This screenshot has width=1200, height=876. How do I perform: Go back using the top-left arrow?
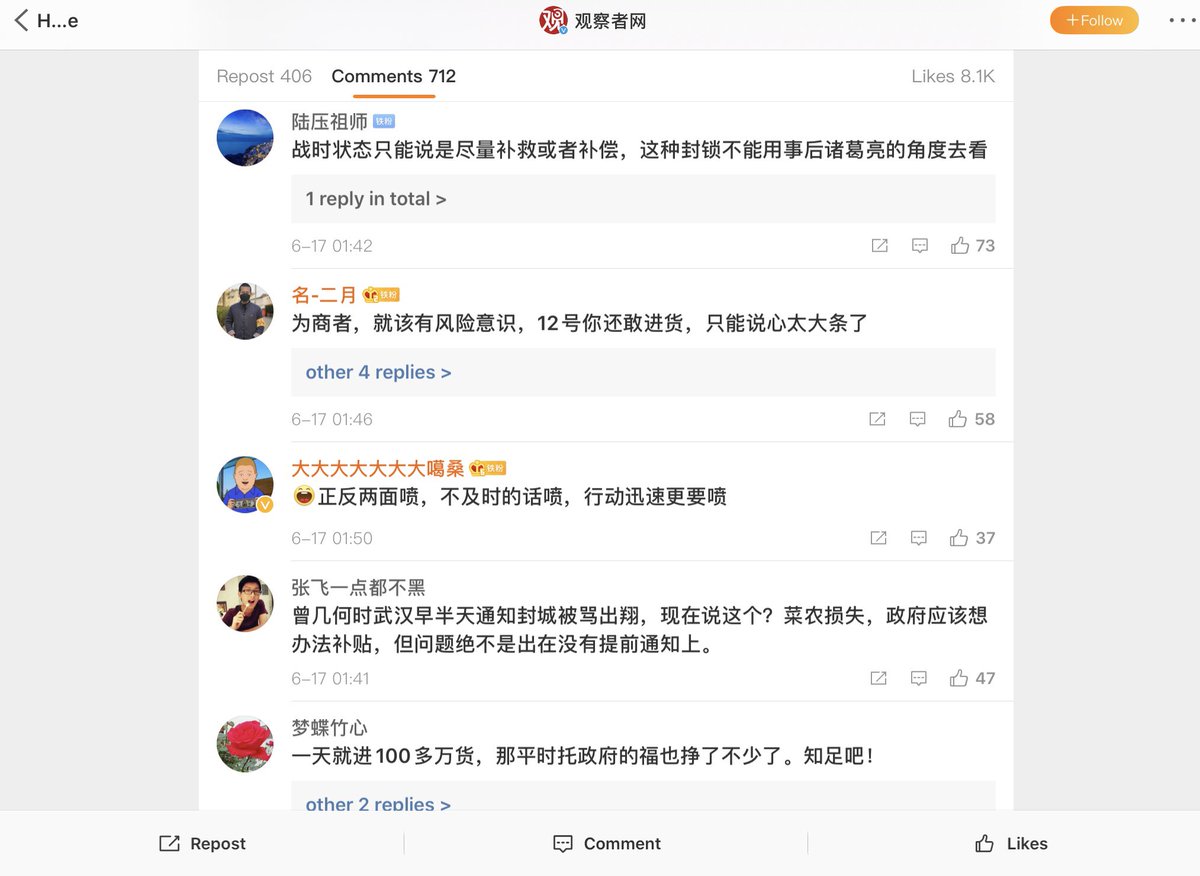click(21, 20)
